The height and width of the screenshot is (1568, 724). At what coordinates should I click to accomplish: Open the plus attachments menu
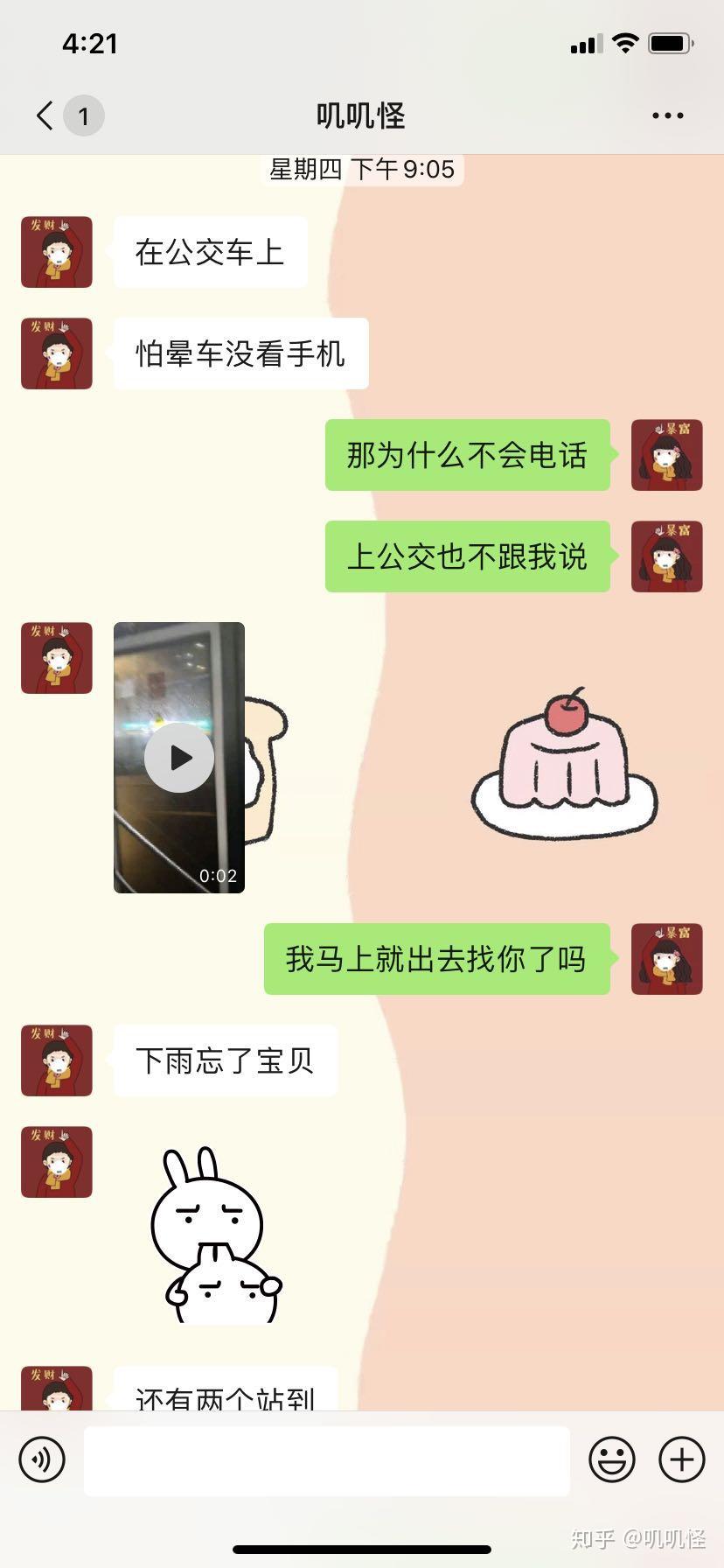pyautogui.click(x=682, y=1459)
